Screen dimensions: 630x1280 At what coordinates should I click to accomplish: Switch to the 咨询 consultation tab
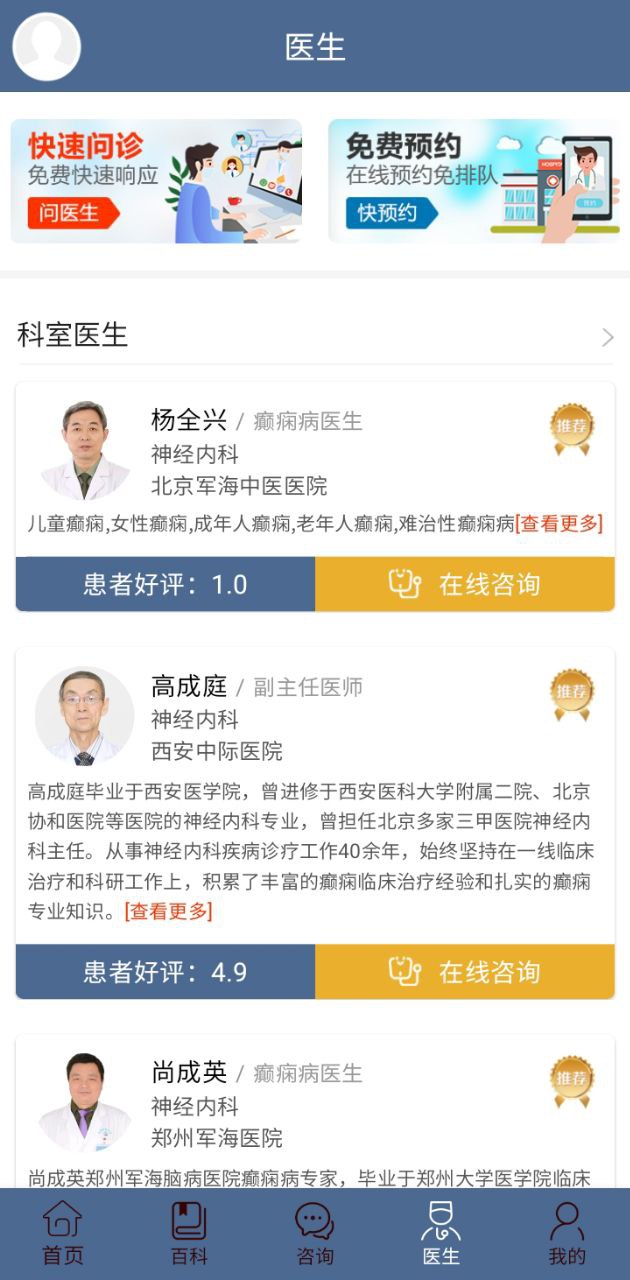click(x=314, y=1233)
